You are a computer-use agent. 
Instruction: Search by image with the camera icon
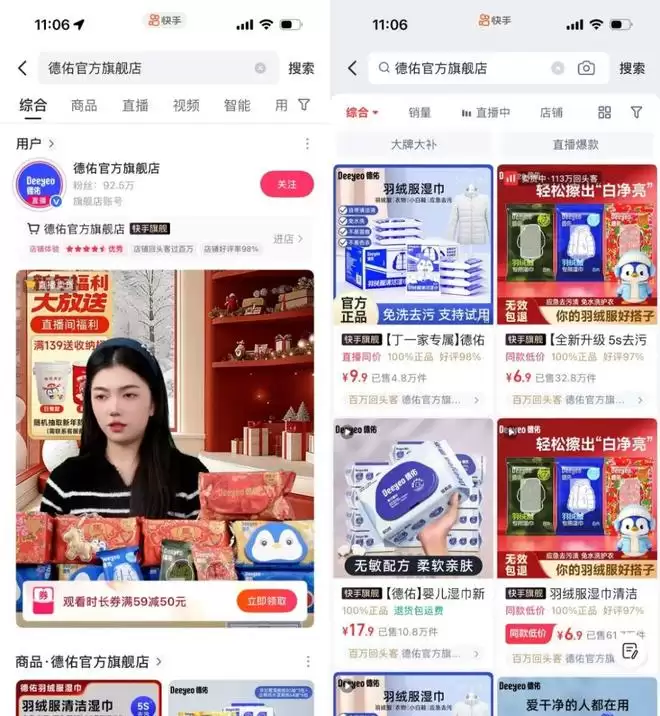pyautogui.click(x=586, y=68)
